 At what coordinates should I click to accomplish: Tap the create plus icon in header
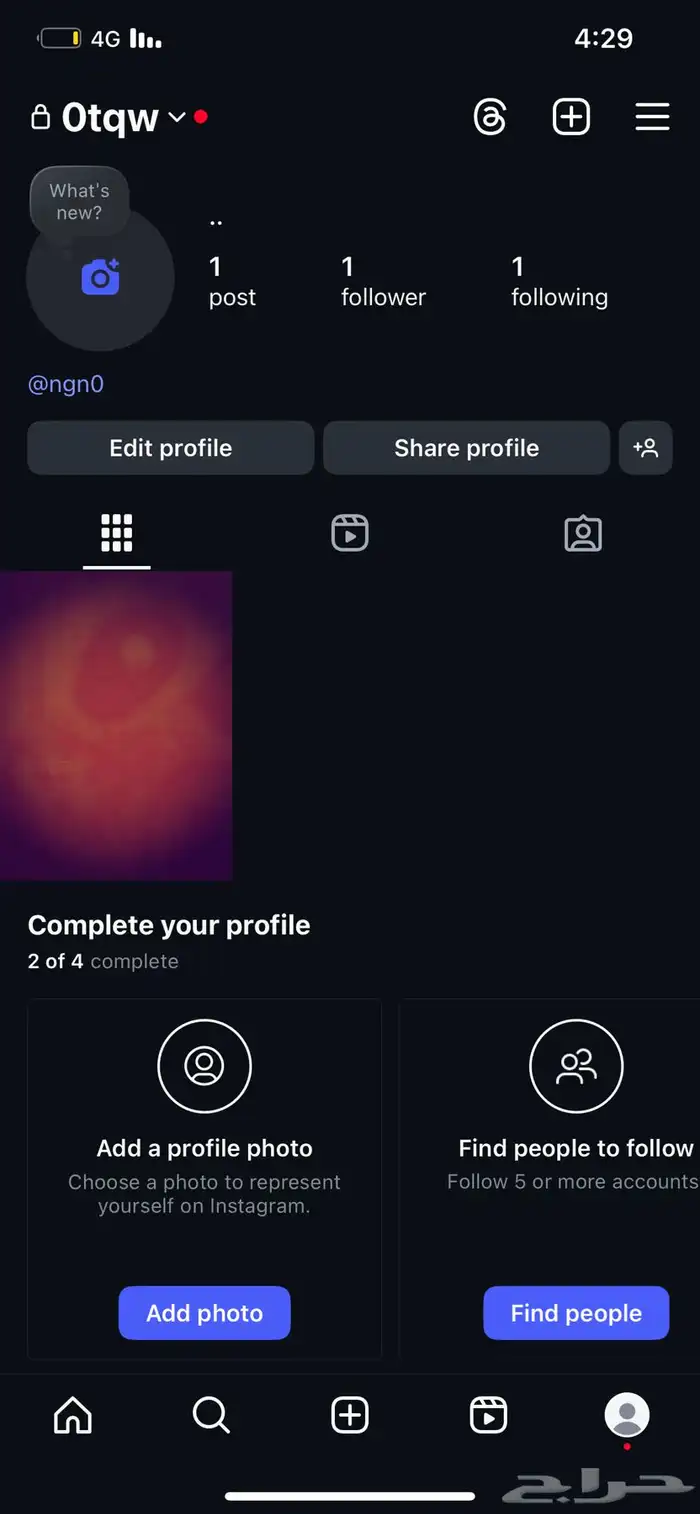pos(571,118)
